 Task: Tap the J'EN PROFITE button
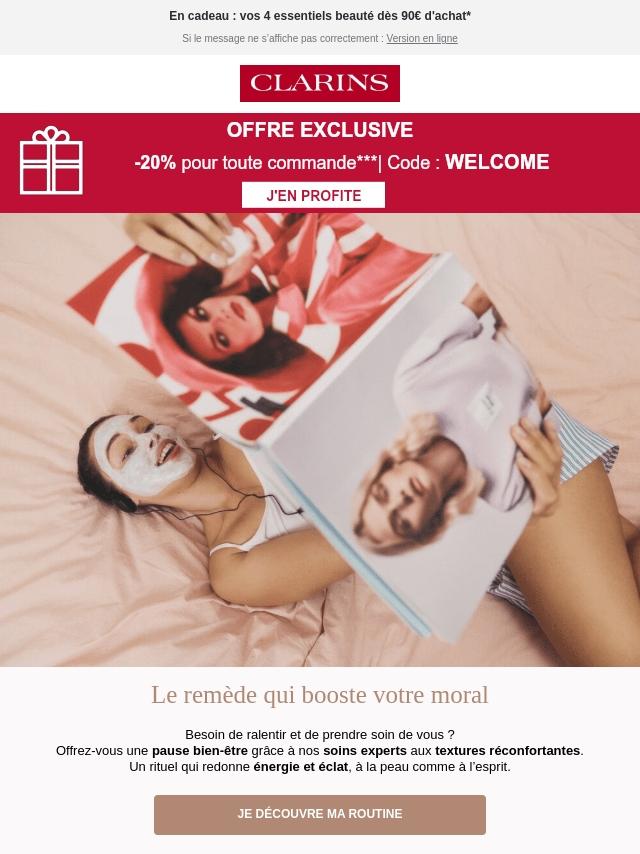tap(313, 195)
